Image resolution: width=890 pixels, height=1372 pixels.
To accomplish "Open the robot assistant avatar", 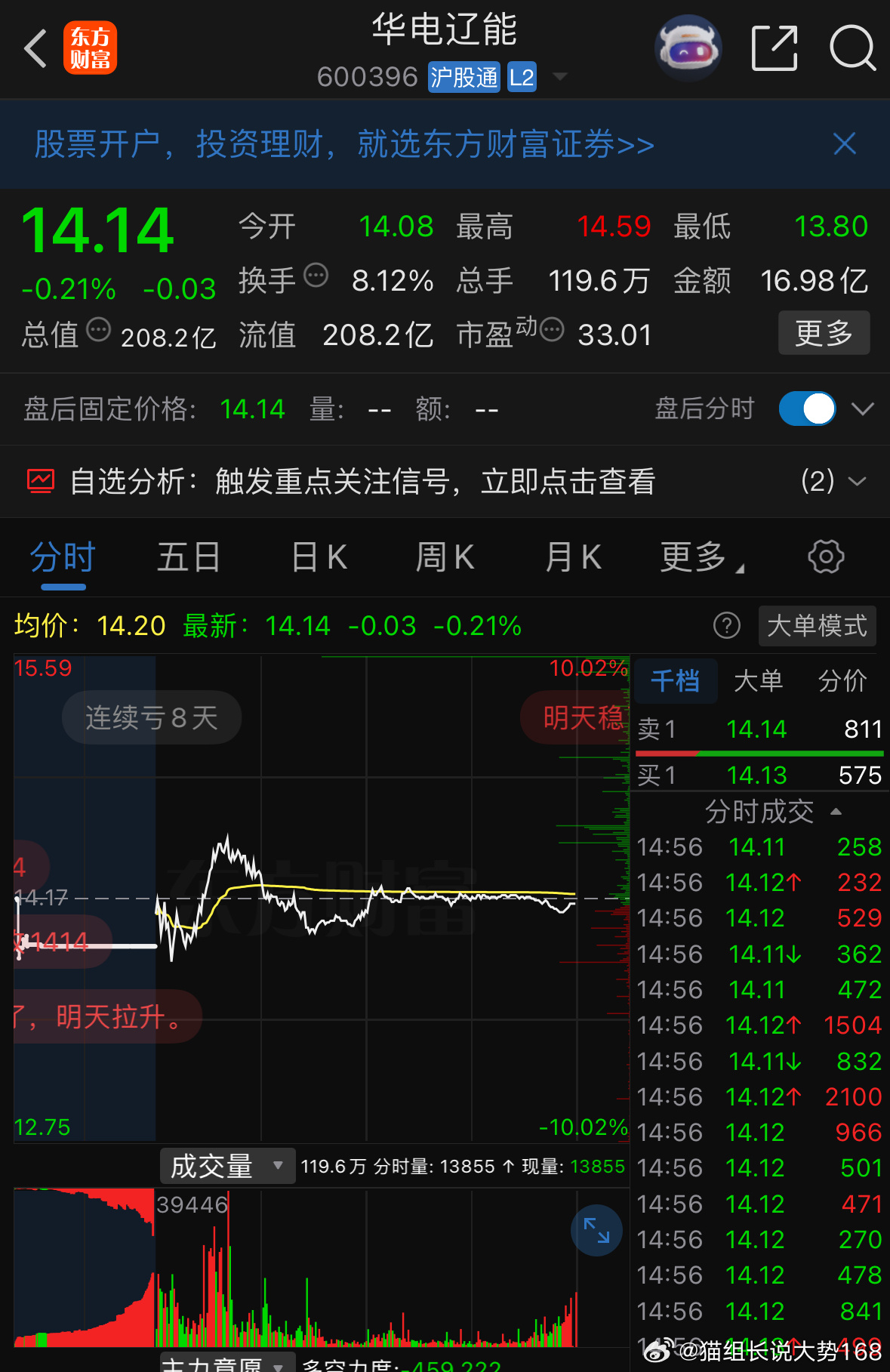I will (x=688, y=48).
